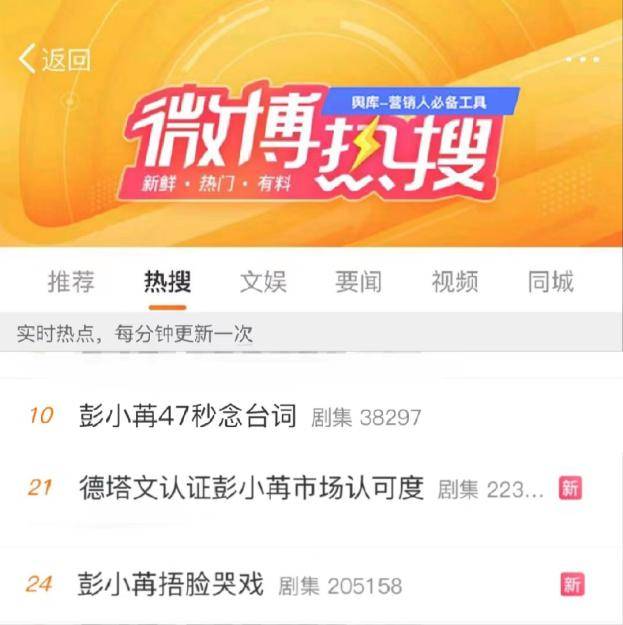
Task: Open topic 德塔文认证彭小苒市场认可度
Action: [x=252, y=489]
